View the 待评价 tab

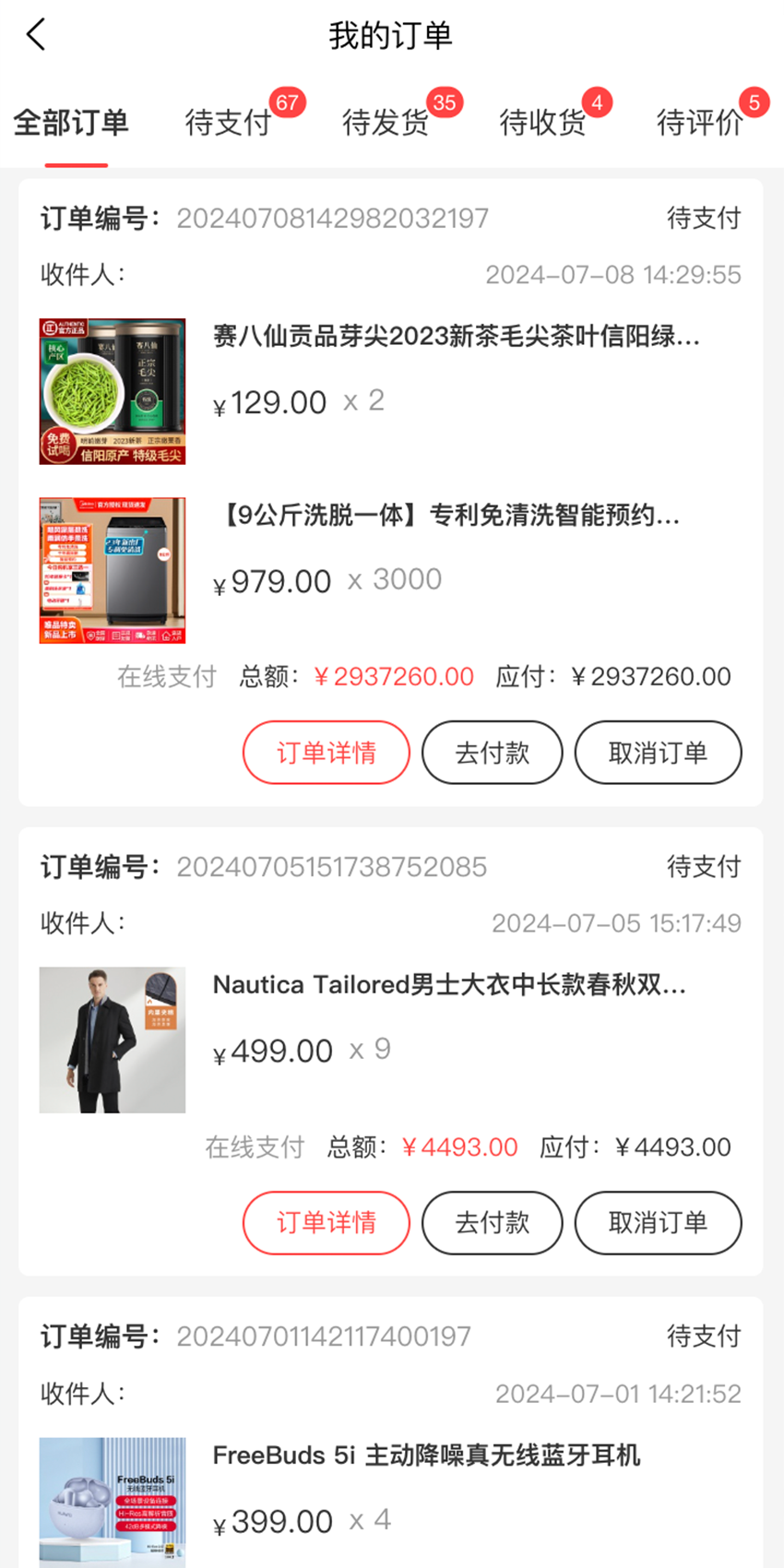[699, 122]
